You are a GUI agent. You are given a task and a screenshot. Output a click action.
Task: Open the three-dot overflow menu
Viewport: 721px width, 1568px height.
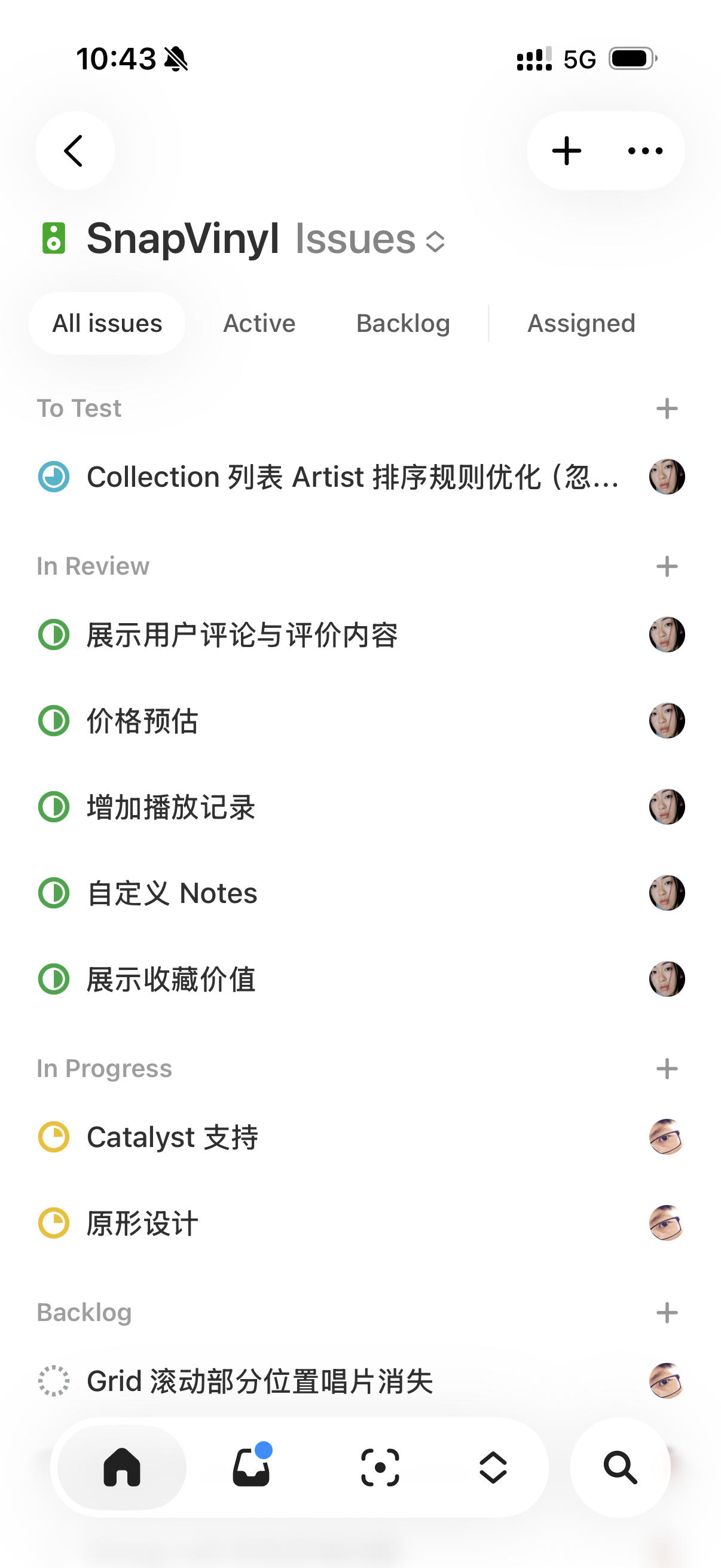tap(645, 151)
